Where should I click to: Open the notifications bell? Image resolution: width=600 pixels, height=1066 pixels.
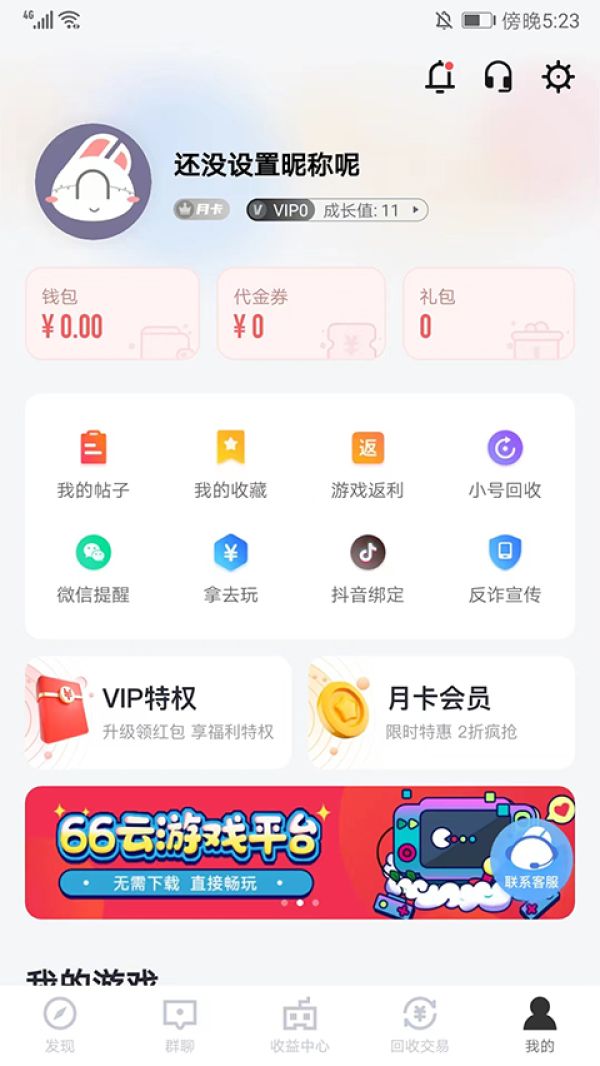440,77
